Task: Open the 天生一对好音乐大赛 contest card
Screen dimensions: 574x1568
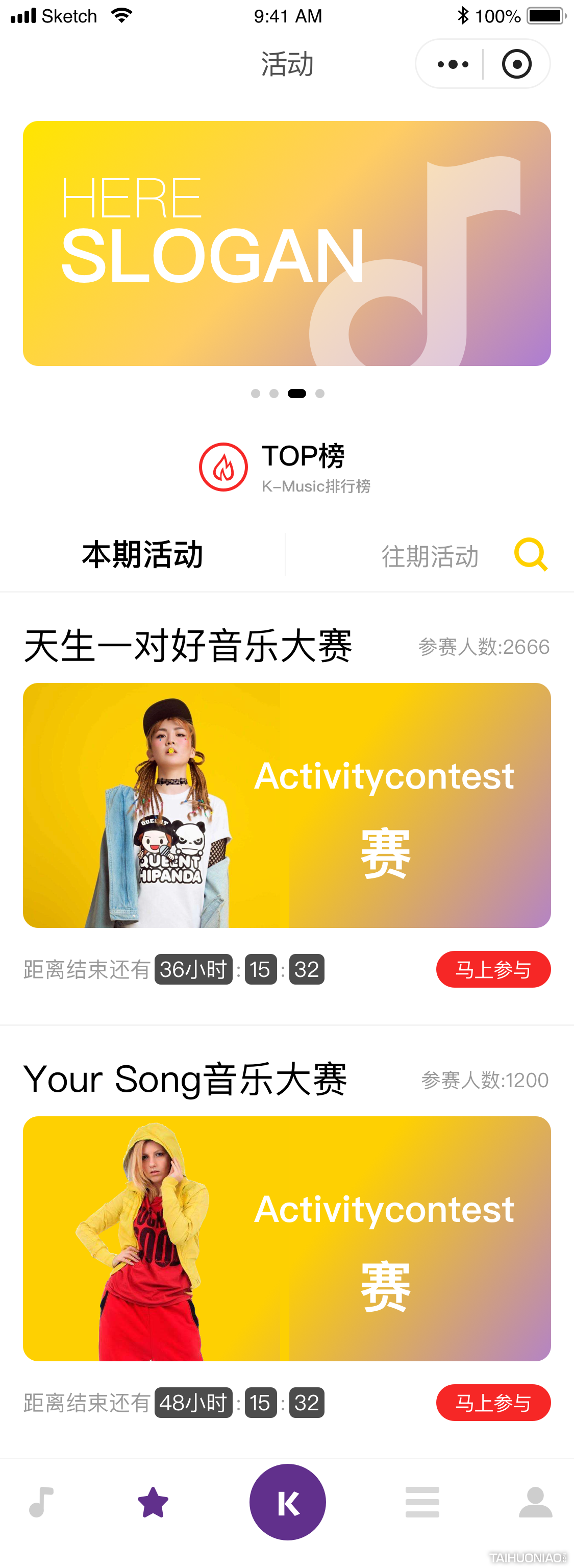Action: tap(287, 805)
